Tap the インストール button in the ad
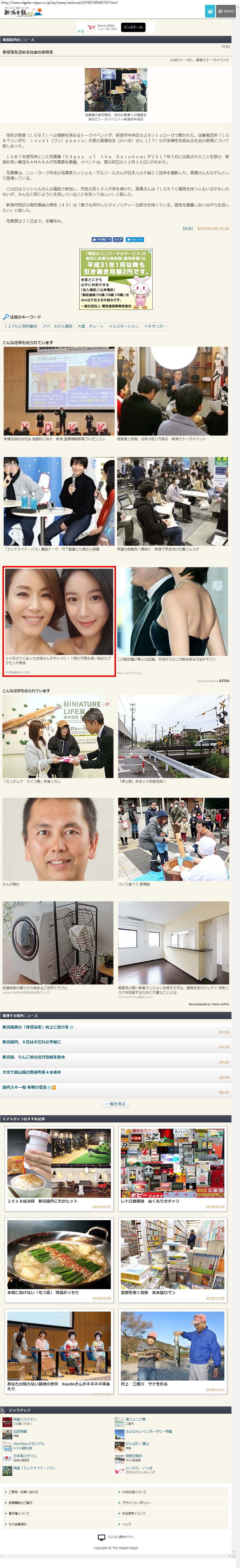Image resolution: width=240 pixels, height=1568 pixels. pyautogui.click(x=133, y=27)
